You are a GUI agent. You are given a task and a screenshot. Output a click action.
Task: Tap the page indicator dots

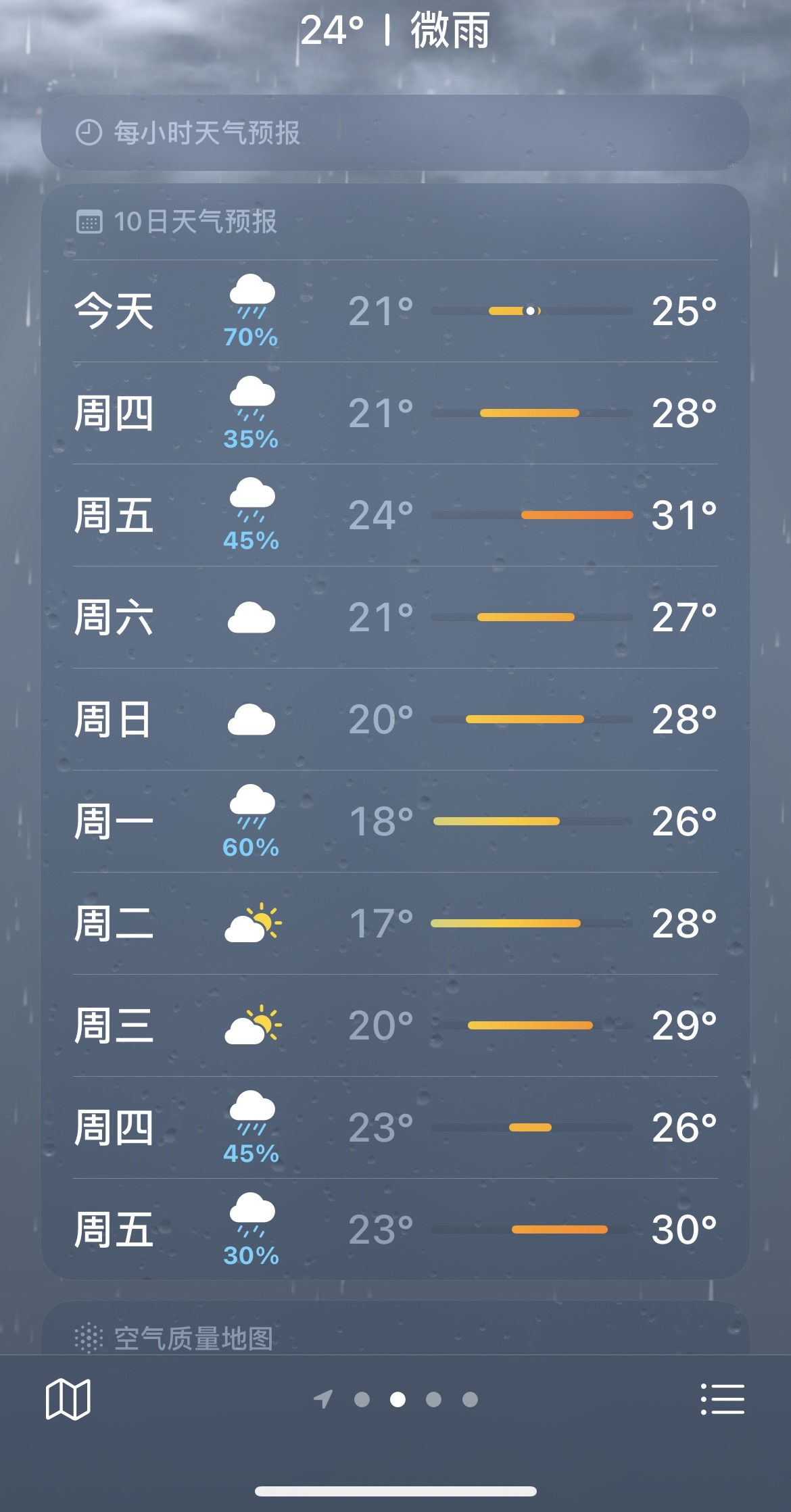tap(396, 1399)
